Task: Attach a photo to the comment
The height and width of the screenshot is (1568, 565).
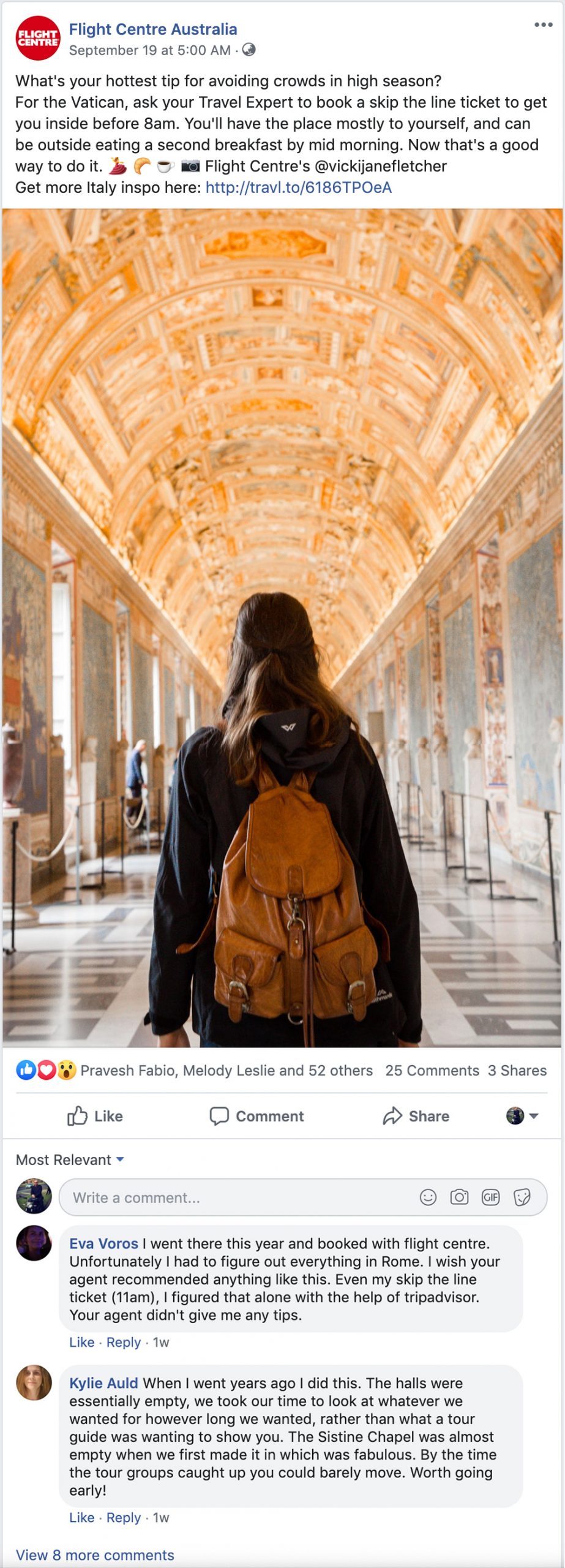Action: click(459, 1197)
